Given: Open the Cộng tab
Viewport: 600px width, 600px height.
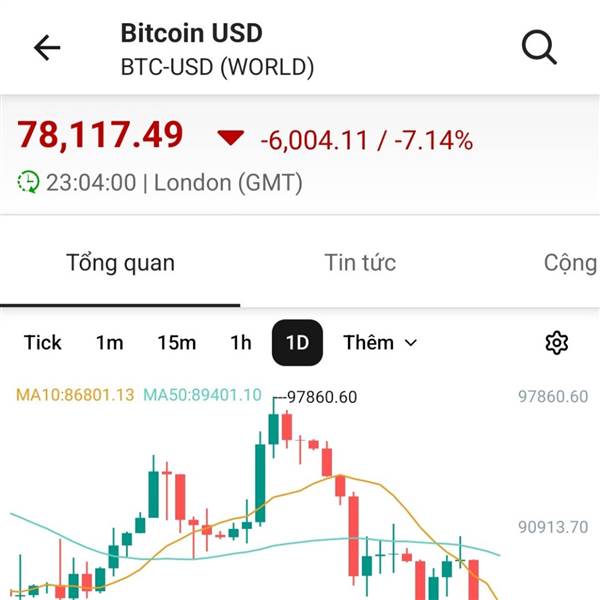Looking at the screenshot, I should [571, 263].
